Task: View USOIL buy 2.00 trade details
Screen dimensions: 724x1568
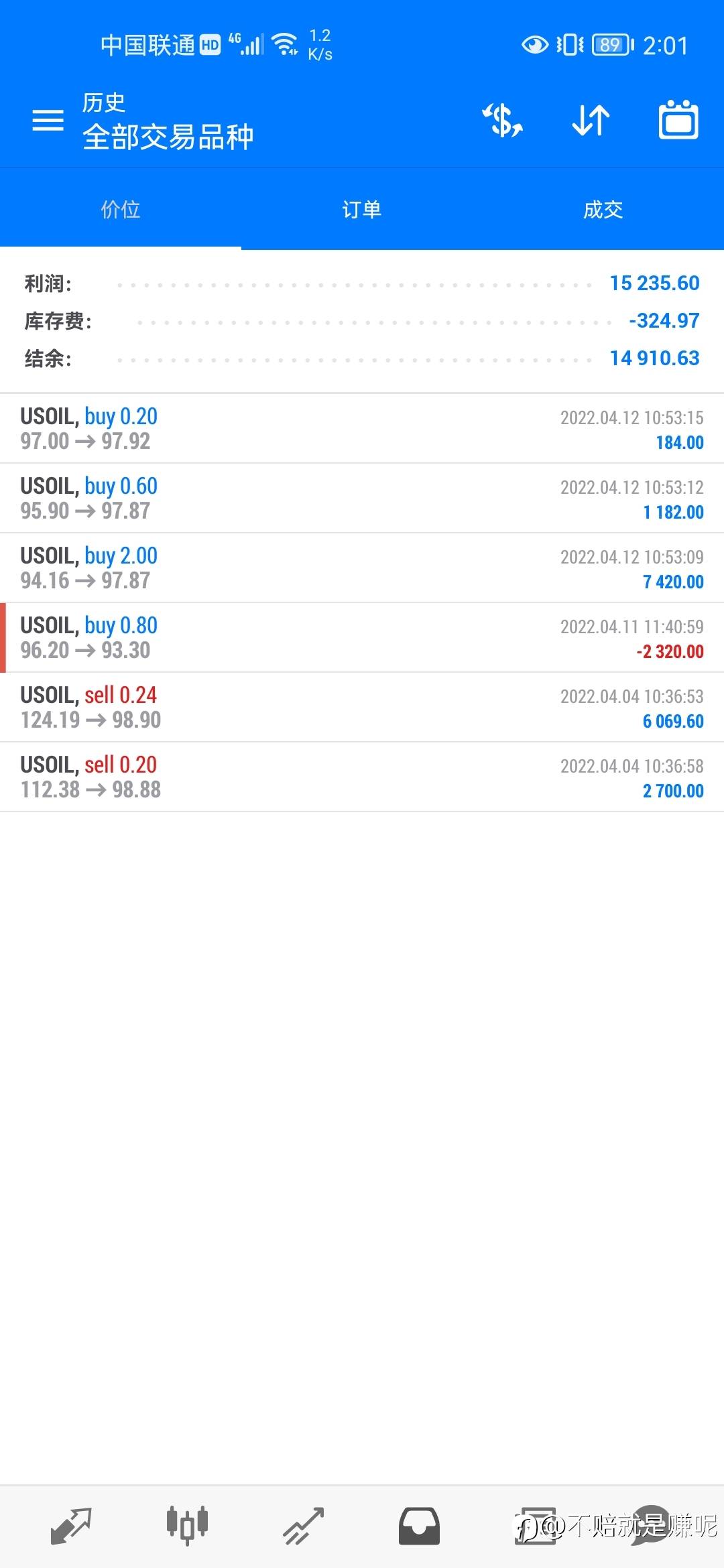Action: tap(362, 568)
